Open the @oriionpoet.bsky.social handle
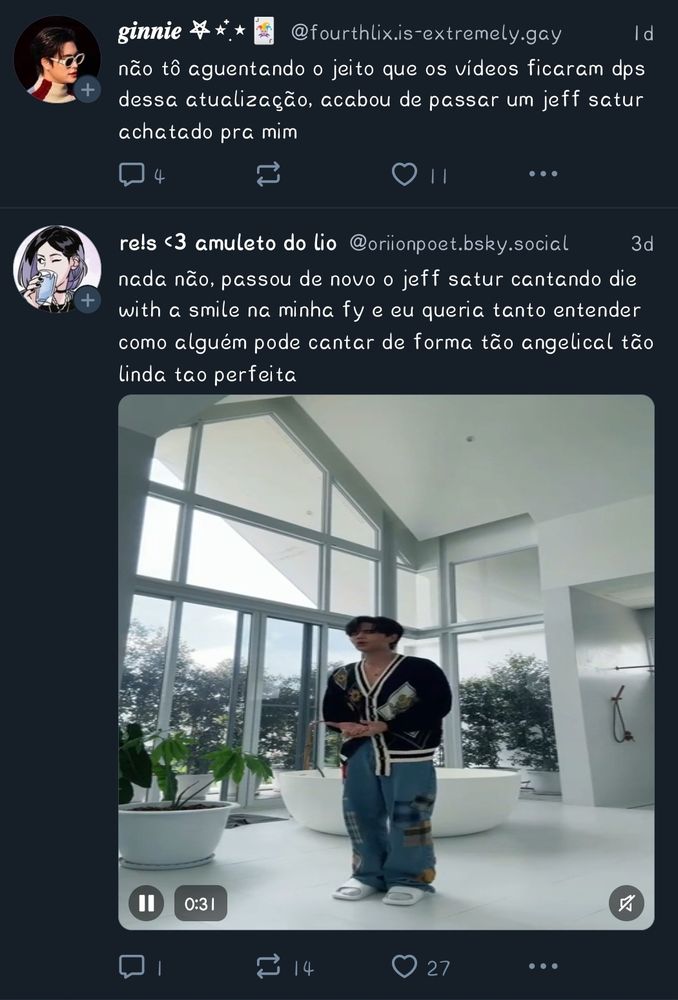The width and height of the screenshot is (678, 1000). coord(459,243)
